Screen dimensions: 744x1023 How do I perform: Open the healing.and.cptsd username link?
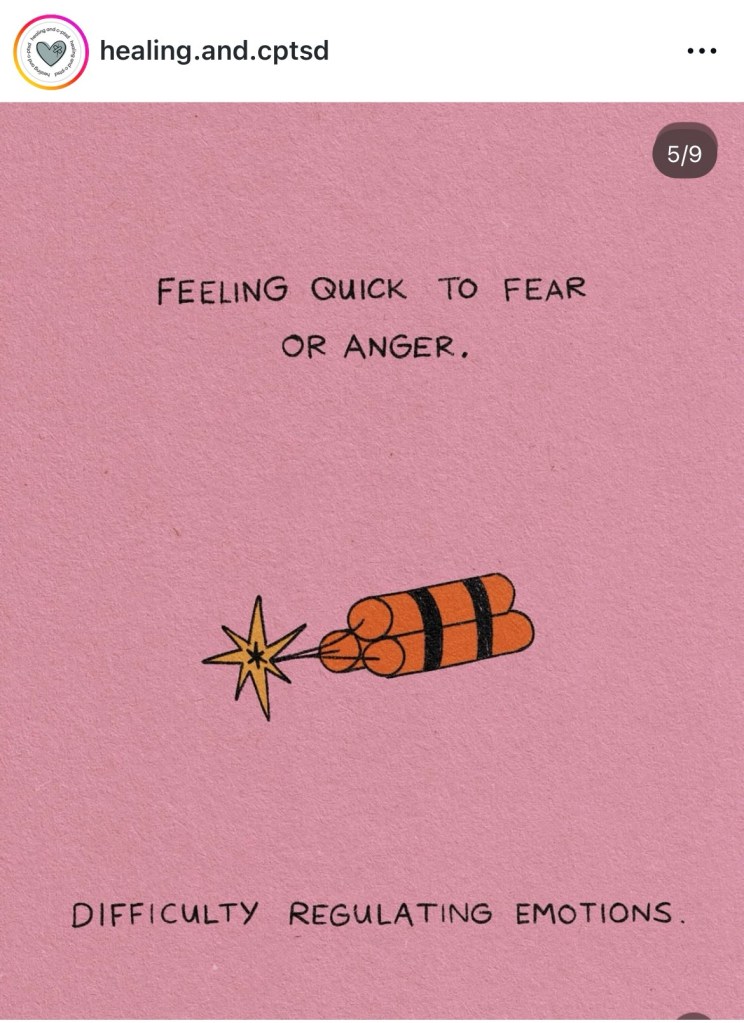pos(214,50)
